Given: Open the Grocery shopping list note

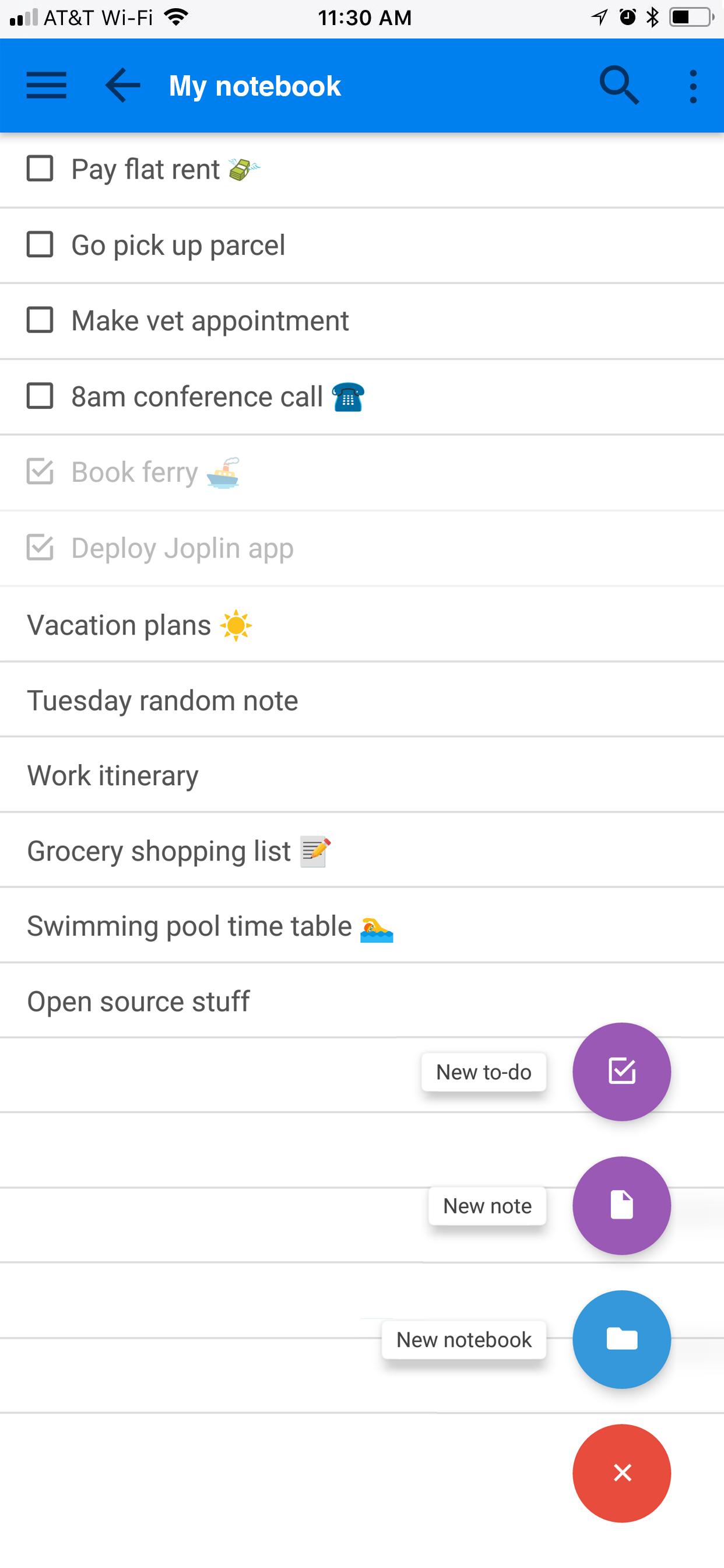Looking at the screenshot, I should (362, 850).
